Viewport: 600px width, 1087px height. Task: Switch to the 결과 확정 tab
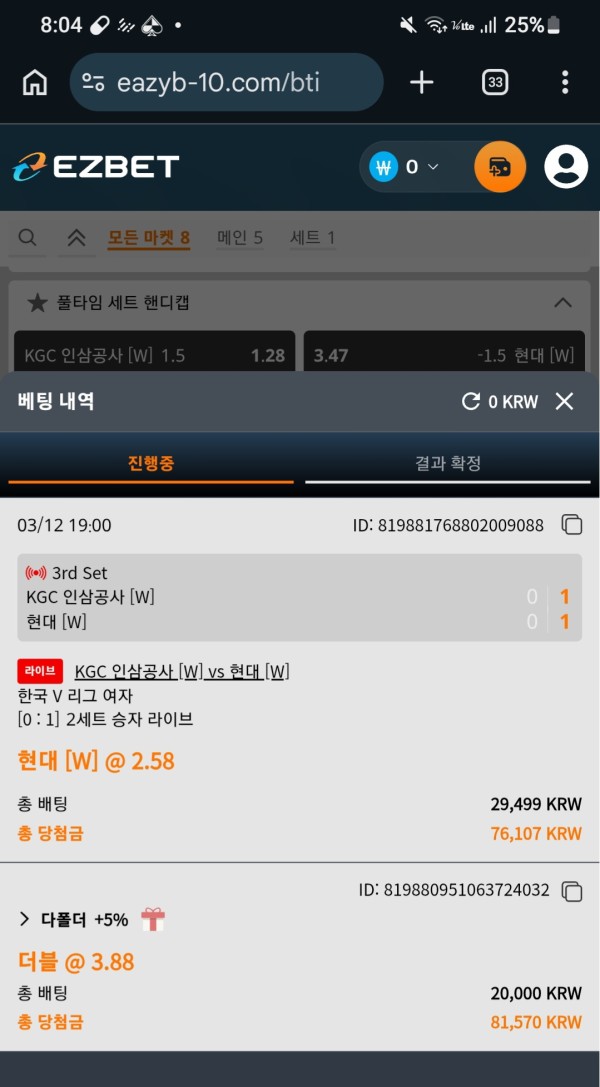tap(448, 464)
